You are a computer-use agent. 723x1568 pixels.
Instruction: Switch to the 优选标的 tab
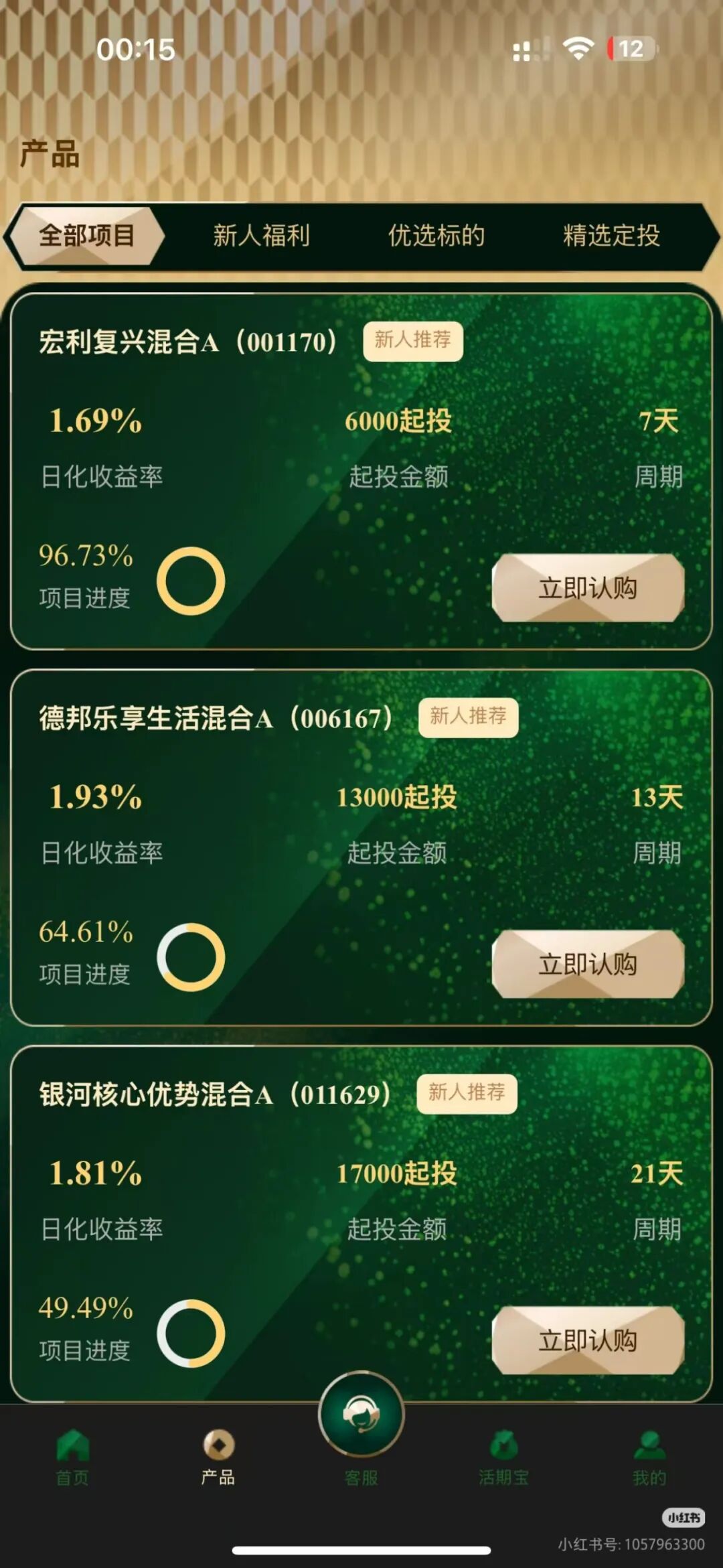pyautogui.click(x=436, y=236)
